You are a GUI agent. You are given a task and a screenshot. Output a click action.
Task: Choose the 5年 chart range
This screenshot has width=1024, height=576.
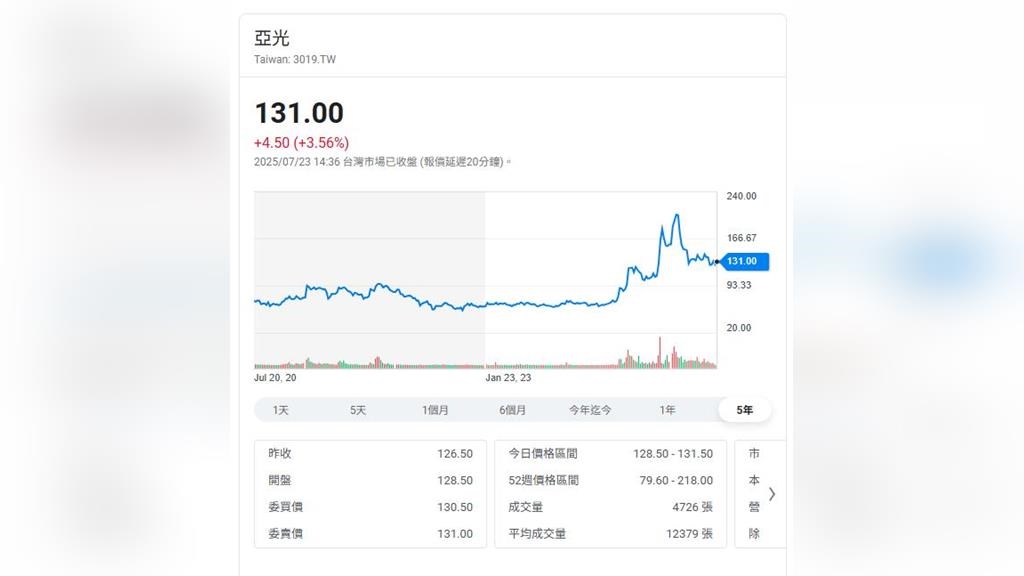pos(745,410)
